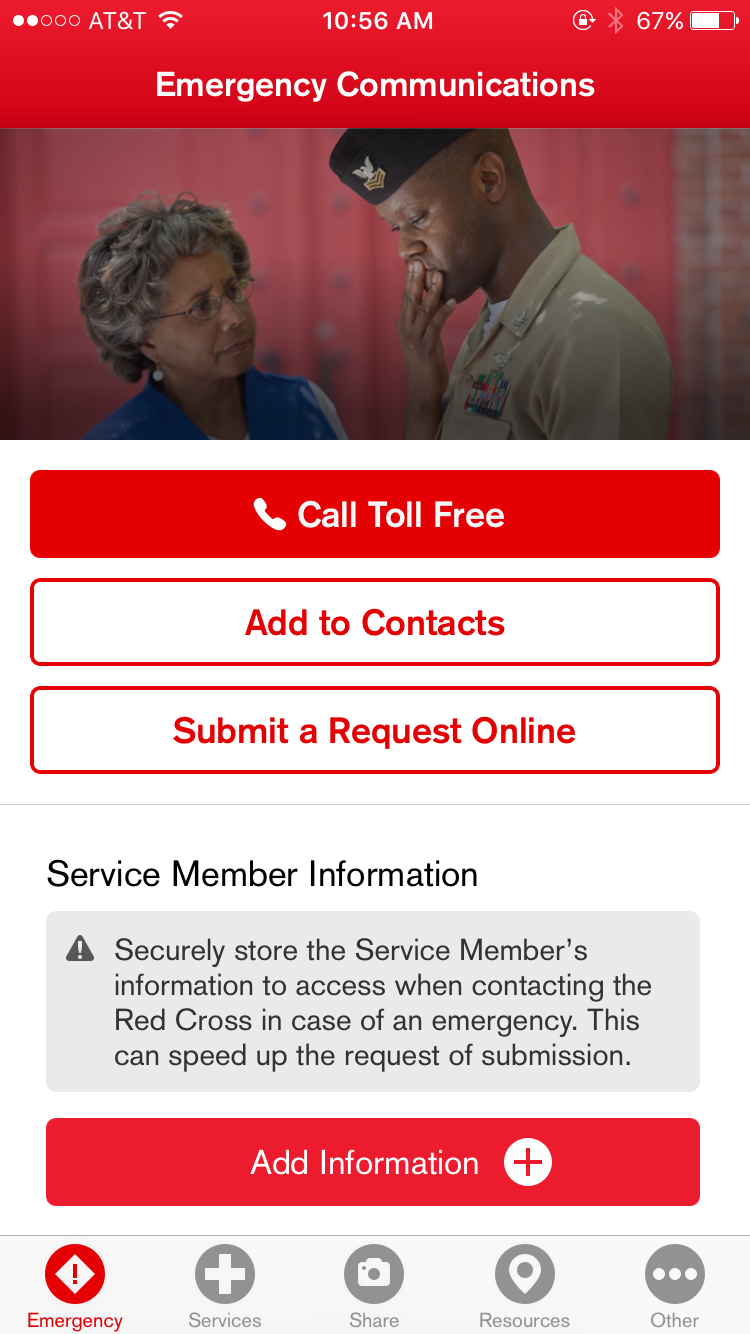Tap the plus icon on Add Information

point(527,1162)
